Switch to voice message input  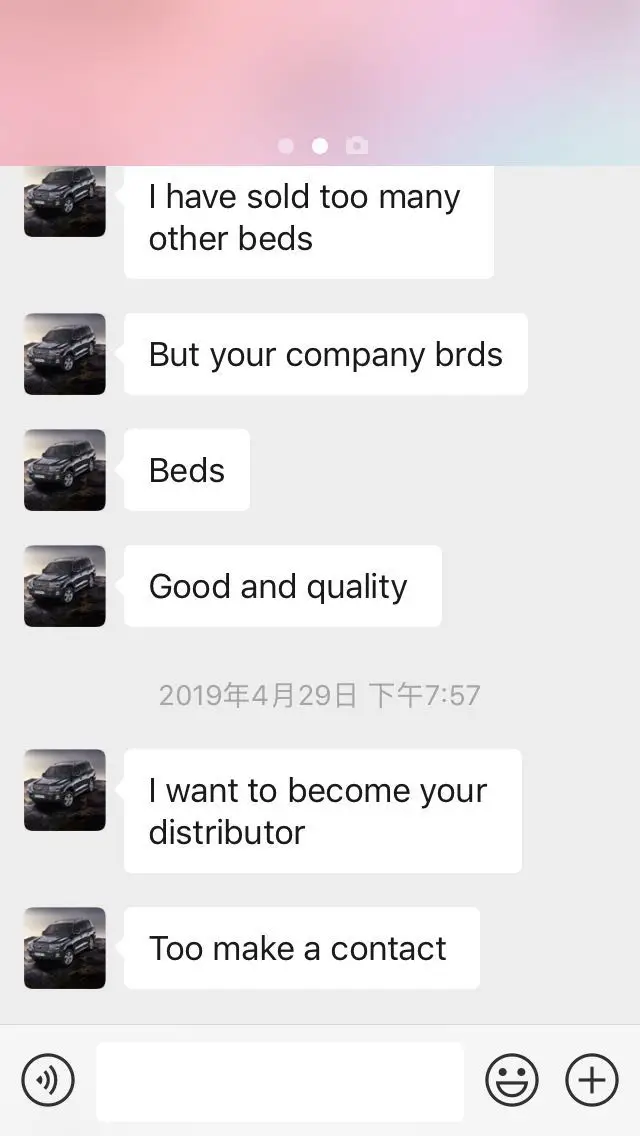point(48,1081)
